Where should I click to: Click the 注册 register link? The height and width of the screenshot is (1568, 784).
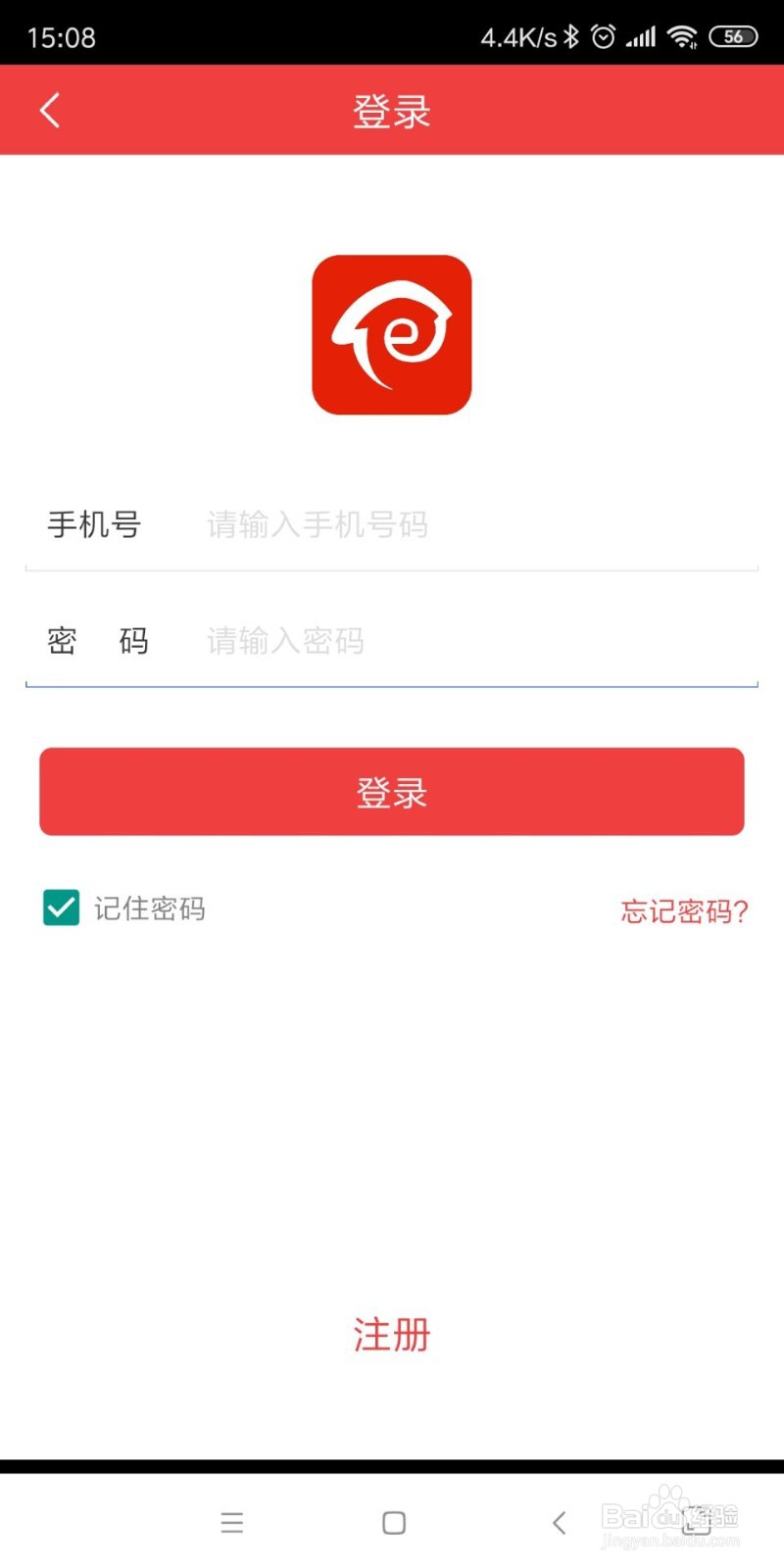coord(390,1334)
